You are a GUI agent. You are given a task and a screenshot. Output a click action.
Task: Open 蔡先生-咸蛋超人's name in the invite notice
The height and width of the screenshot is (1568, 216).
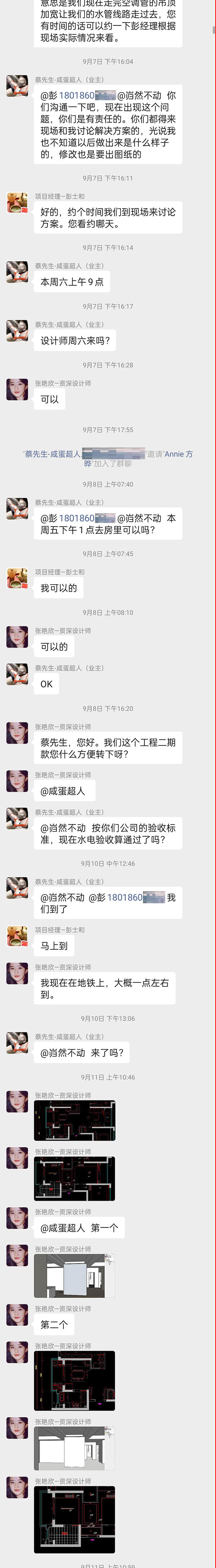coord(53,454)
